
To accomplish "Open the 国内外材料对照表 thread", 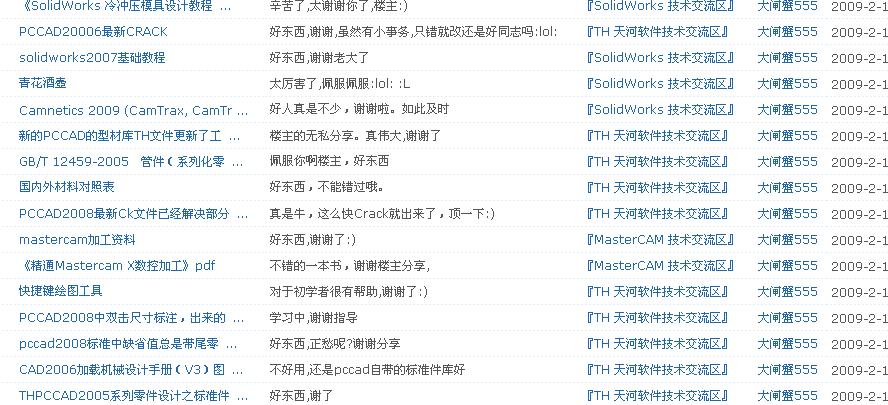I will (x=67, y=187).
